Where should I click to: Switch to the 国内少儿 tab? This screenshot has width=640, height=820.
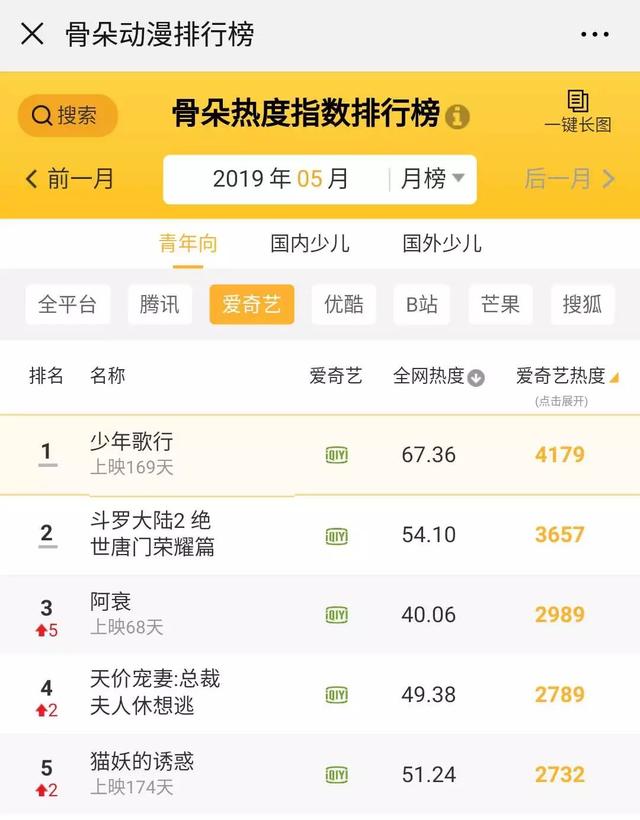[310, 243]
